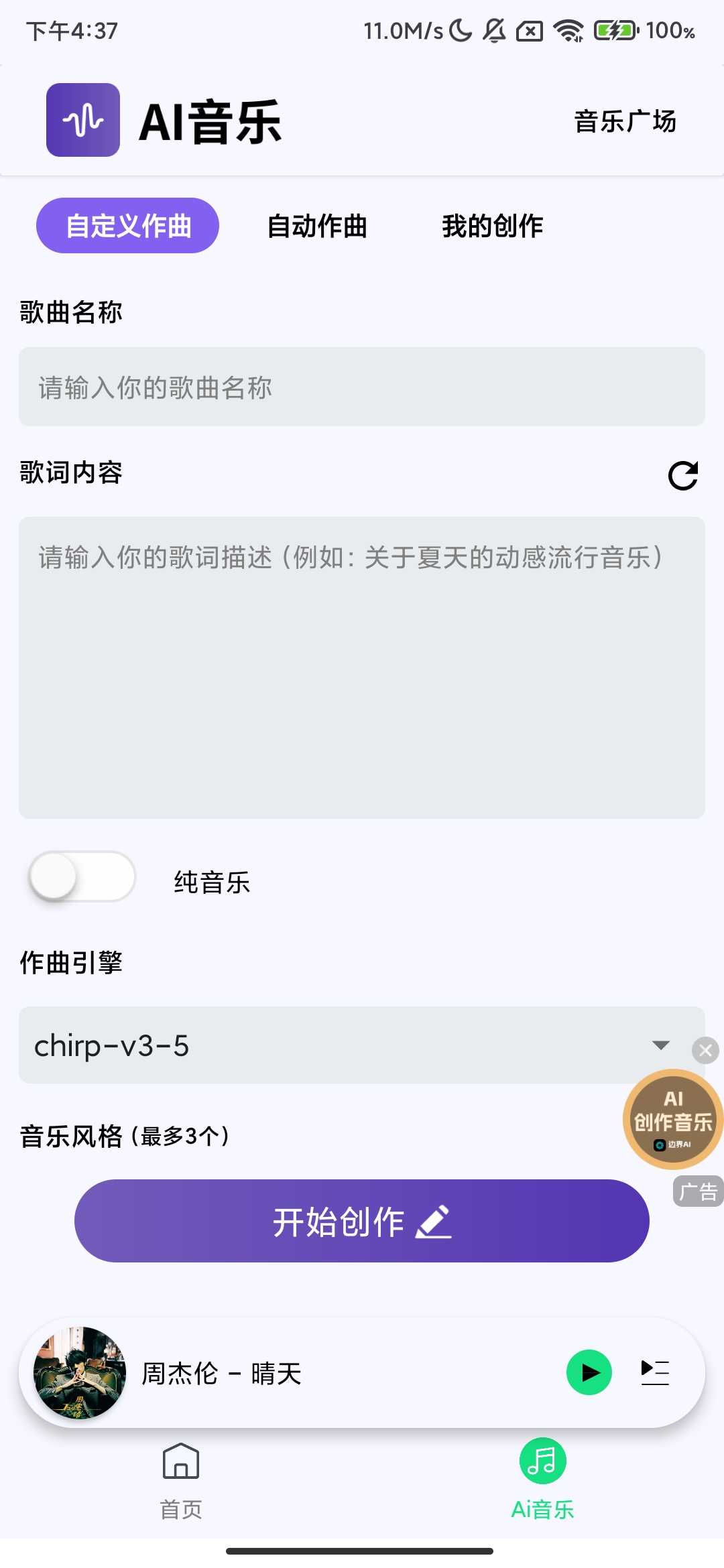Refresh the 歌词内容 lyrics
The width and height of the screenshot is (724, 1568).
coord(683,476)
